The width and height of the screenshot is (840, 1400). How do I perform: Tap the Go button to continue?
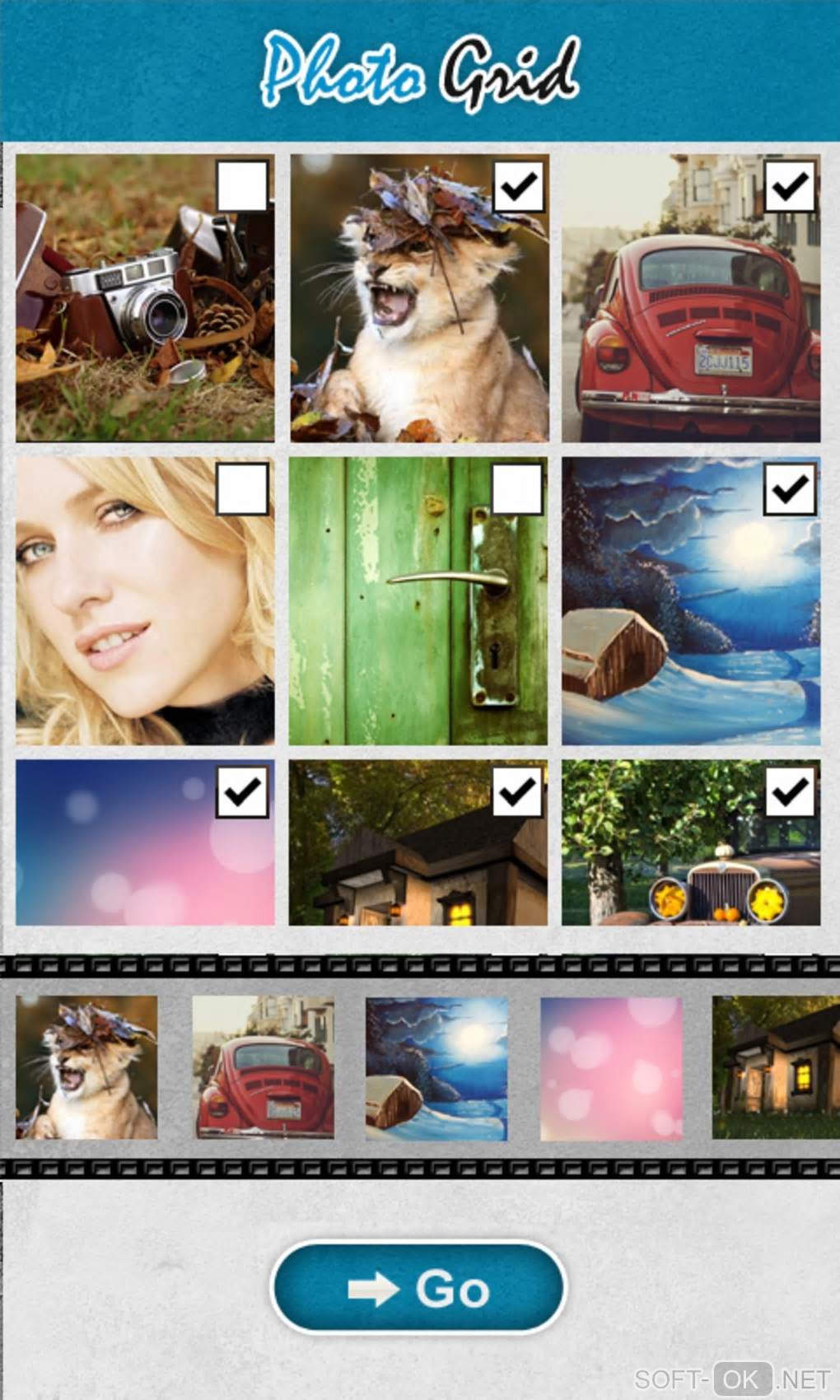coord(418,1287)
